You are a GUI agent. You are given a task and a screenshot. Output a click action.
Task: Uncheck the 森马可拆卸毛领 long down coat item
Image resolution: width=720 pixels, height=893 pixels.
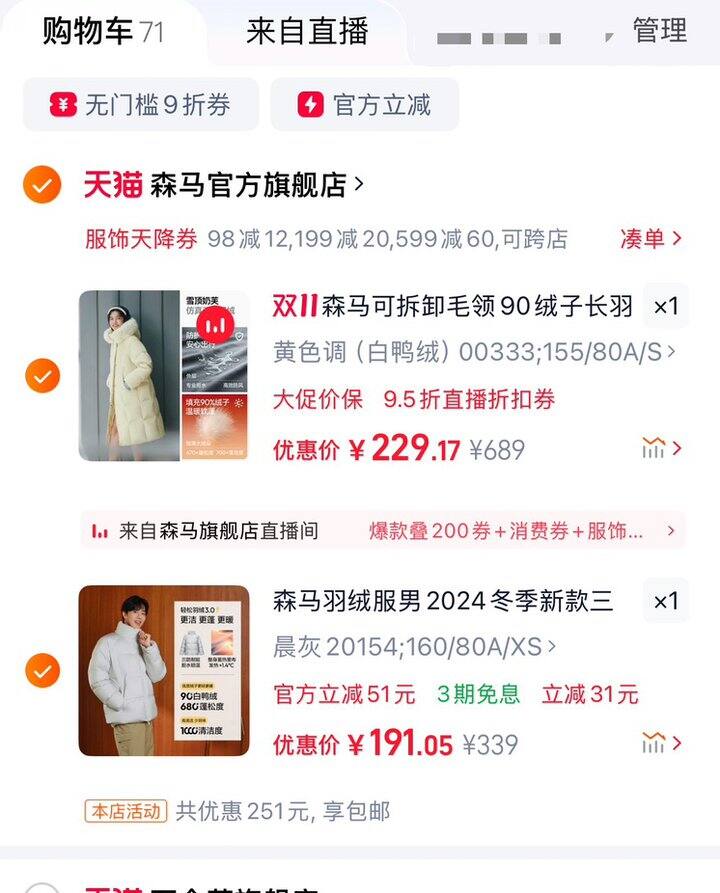click(x=42, y=376)
